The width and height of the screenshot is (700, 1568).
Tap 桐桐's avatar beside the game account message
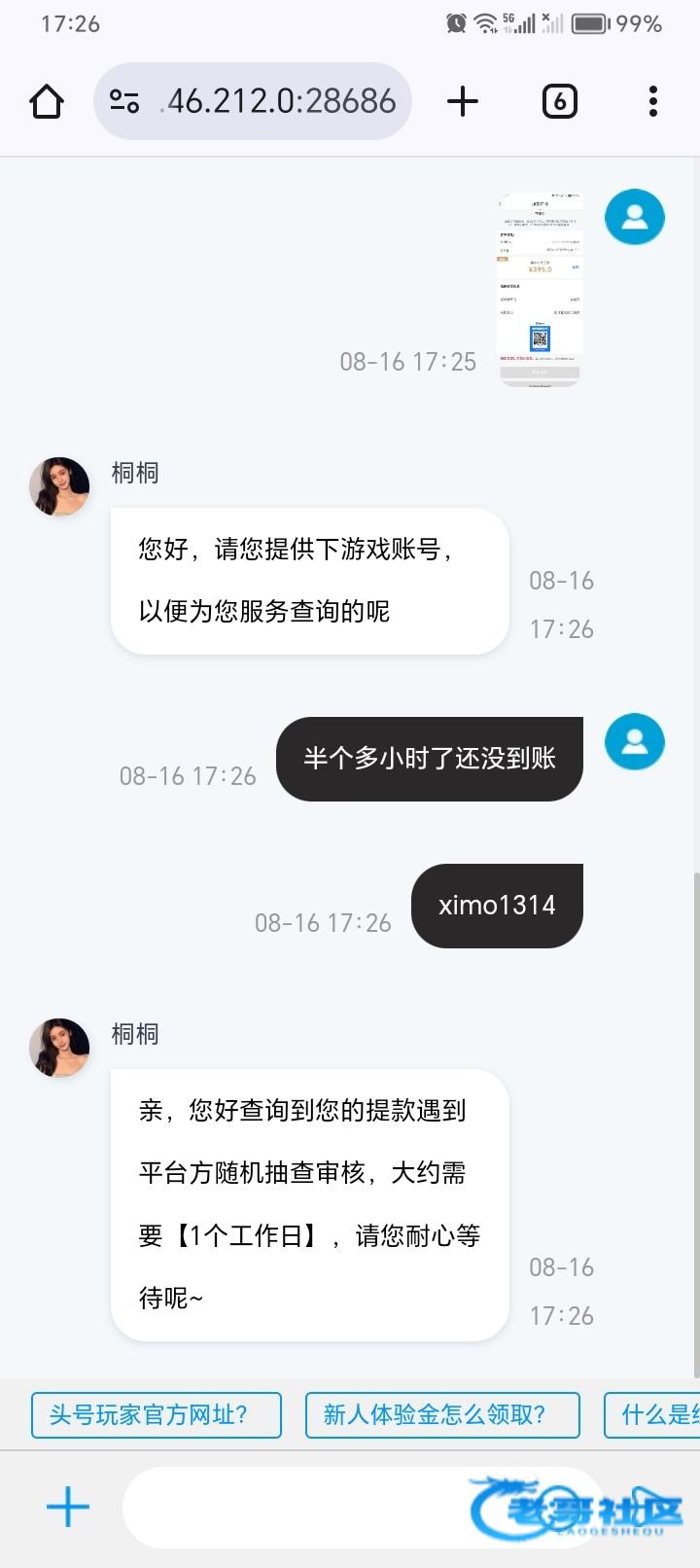[x=59, y=486]
